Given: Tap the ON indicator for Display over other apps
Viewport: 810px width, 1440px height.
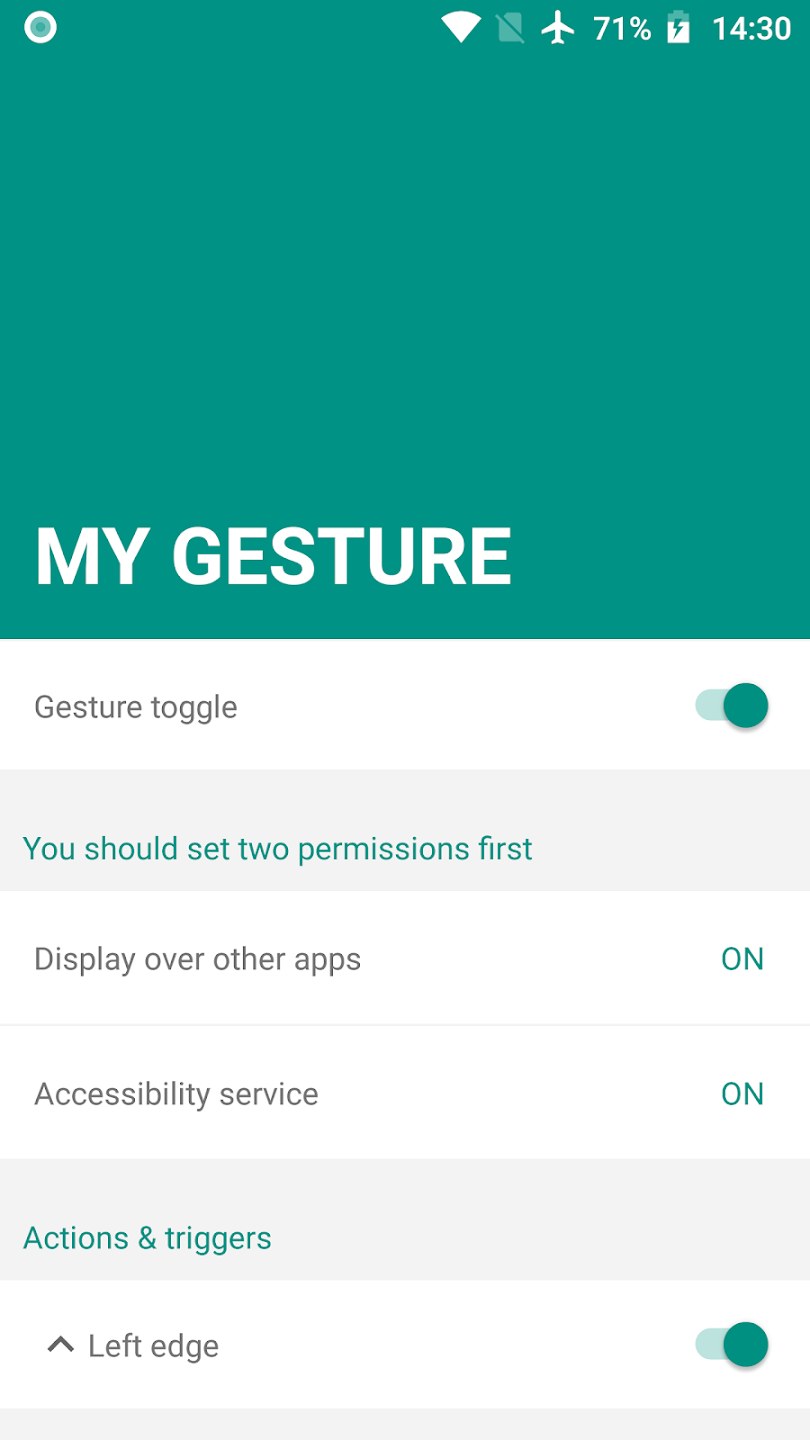Looking at the screenshot, I should pos(742,958).
